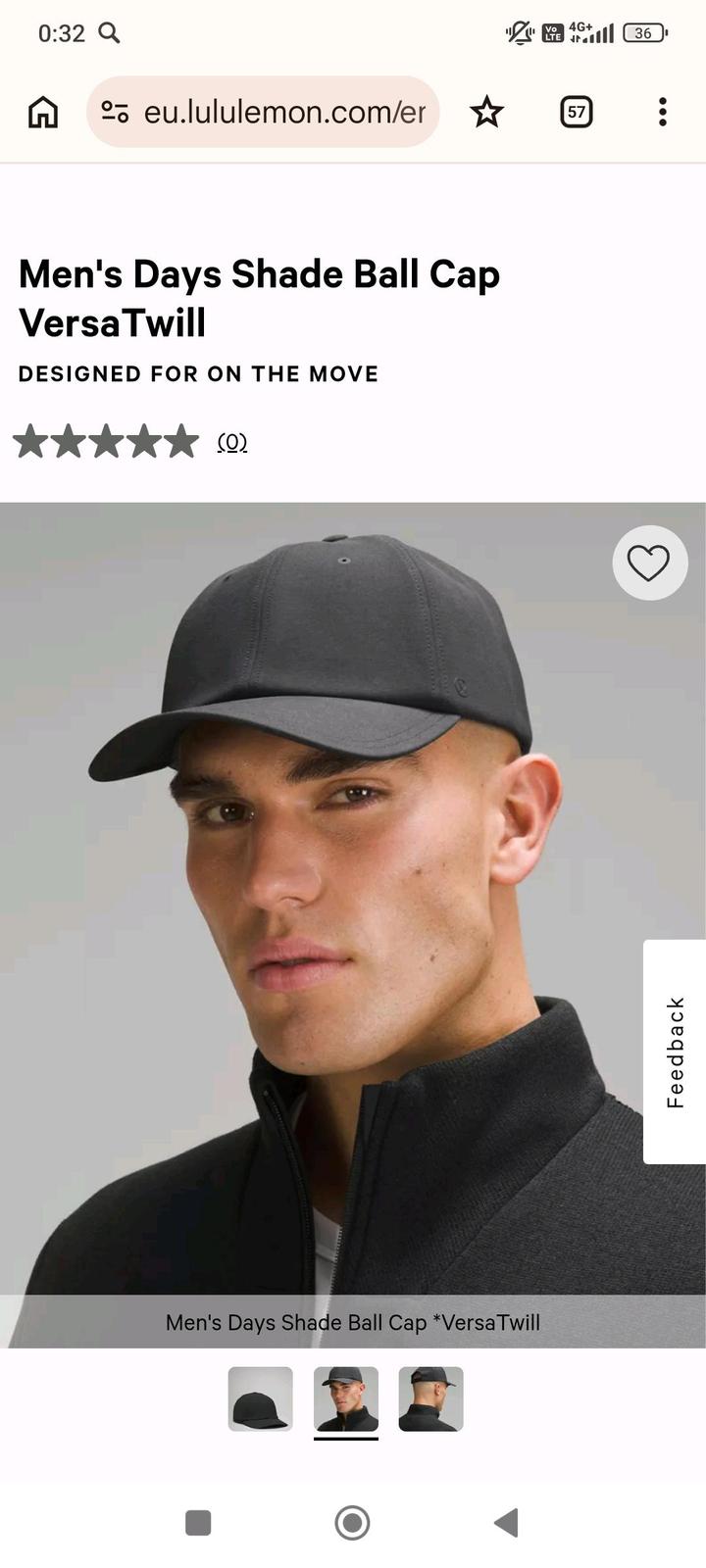The width and height of the screenshot is (706, 1568).
Task: Bookmark this page with the star
Action: (486, 113)
